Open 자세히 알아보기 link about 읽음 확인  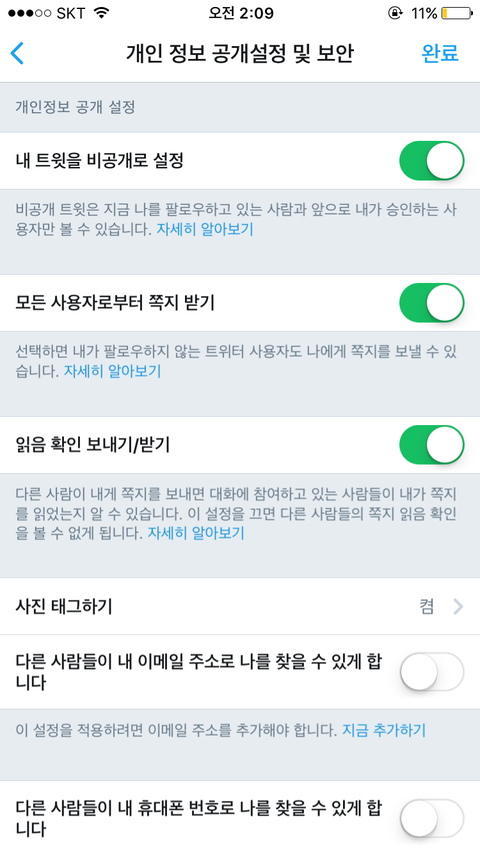pyautogui.click(x=196, y=532)
